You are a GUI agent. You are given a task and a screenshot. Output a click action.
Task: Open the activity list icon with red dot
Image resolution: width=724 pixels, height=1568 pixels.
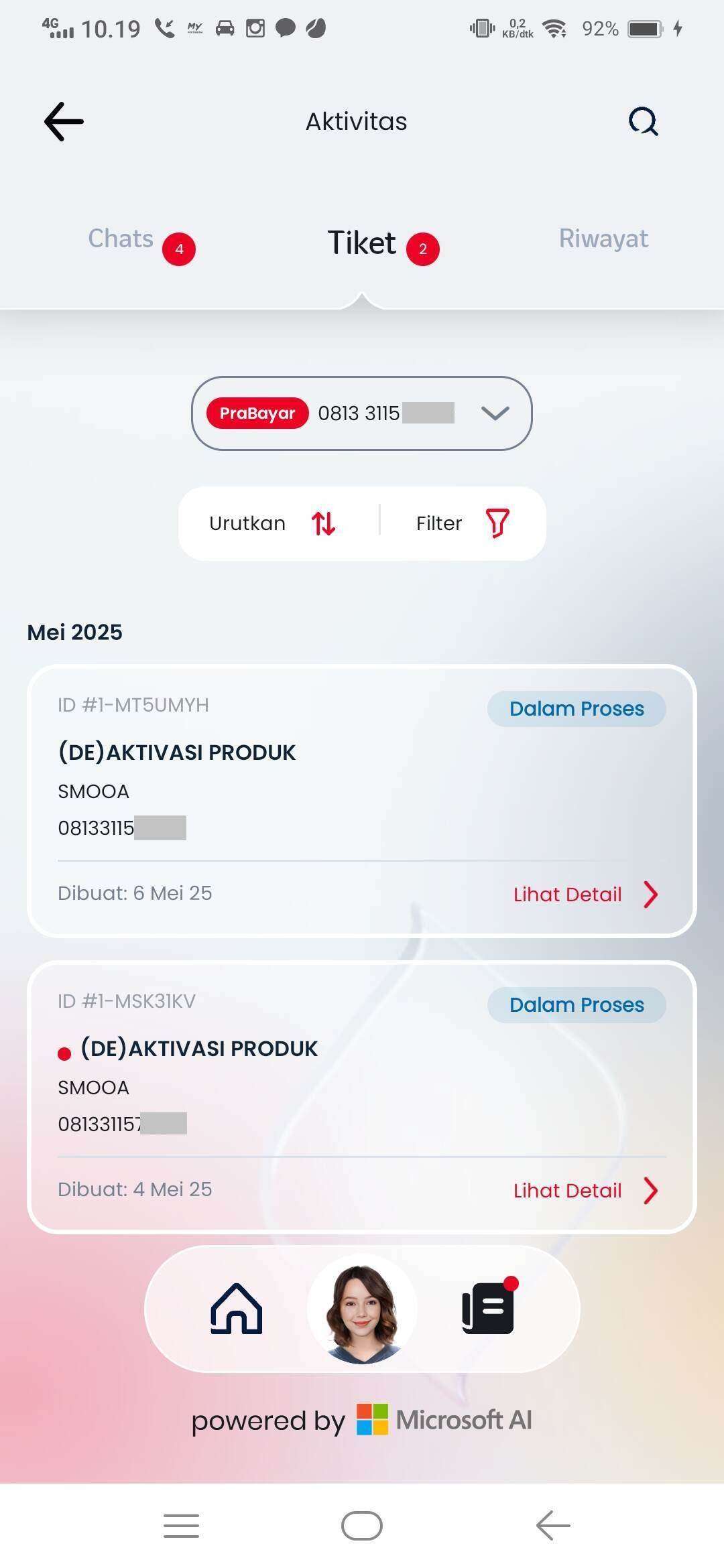coord(489,1307)
